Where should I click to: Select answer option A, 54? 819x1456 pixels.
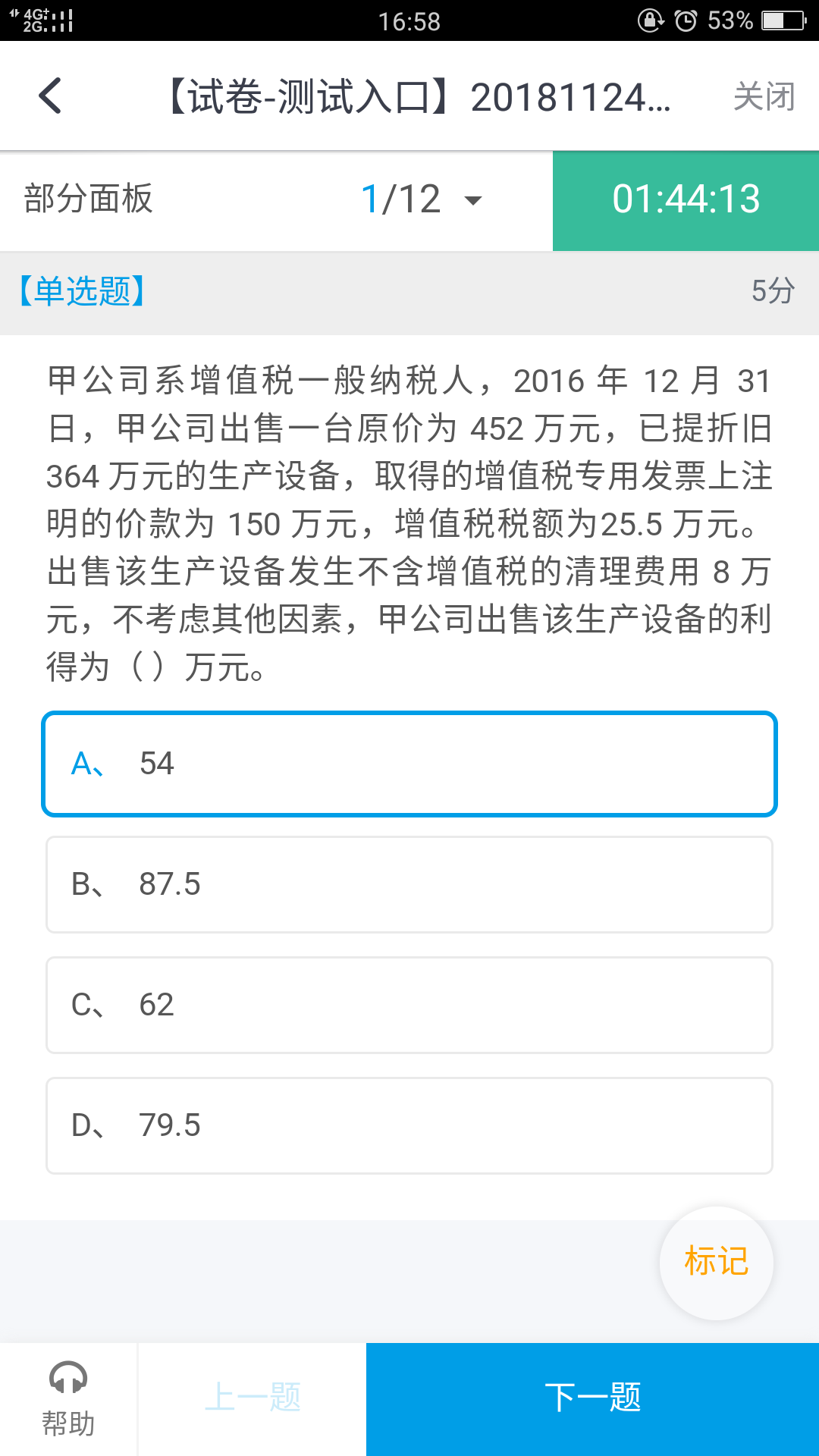pyautogui.click(x=409, y=764)
